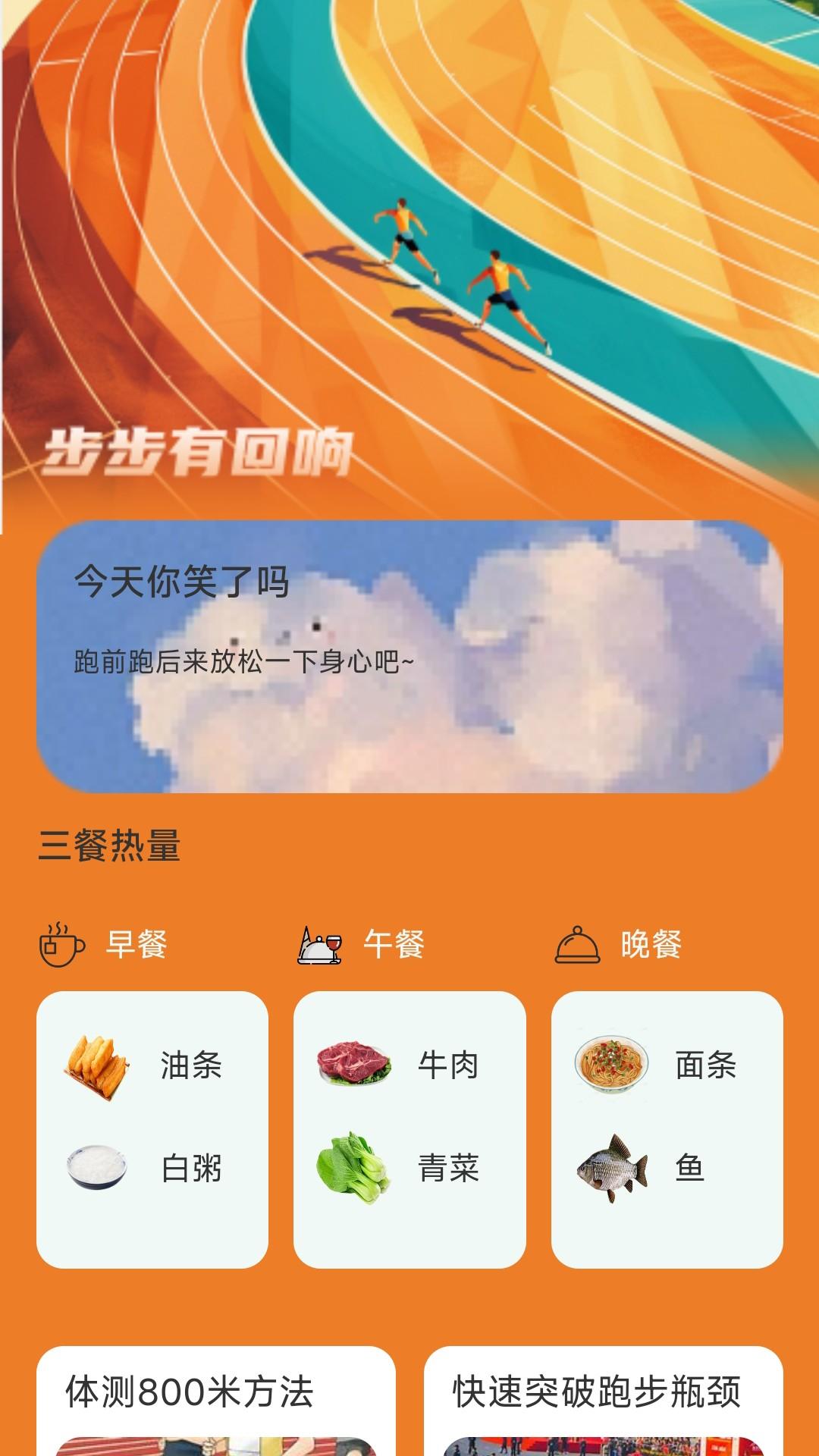Open the 今天你笑了吗 relax card
This screenshot has width=819, height=1456.
pyautogui.click(x=409, y=657)
